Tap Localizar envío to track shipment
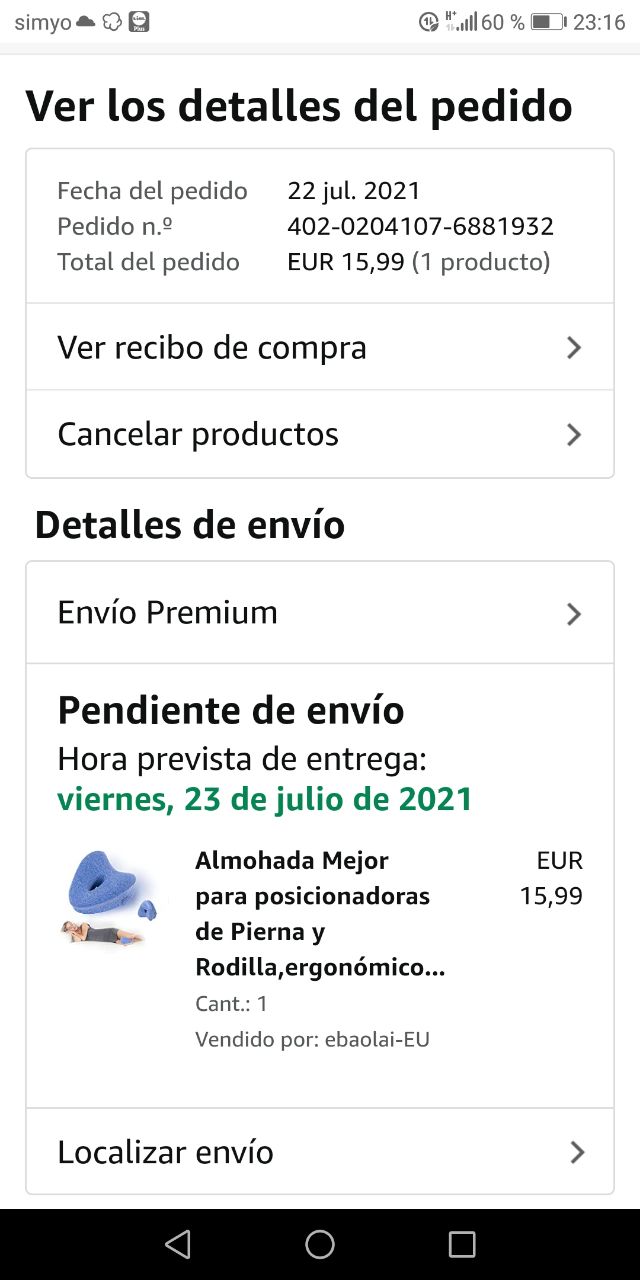640x1280 pixels. (318, 1152)
